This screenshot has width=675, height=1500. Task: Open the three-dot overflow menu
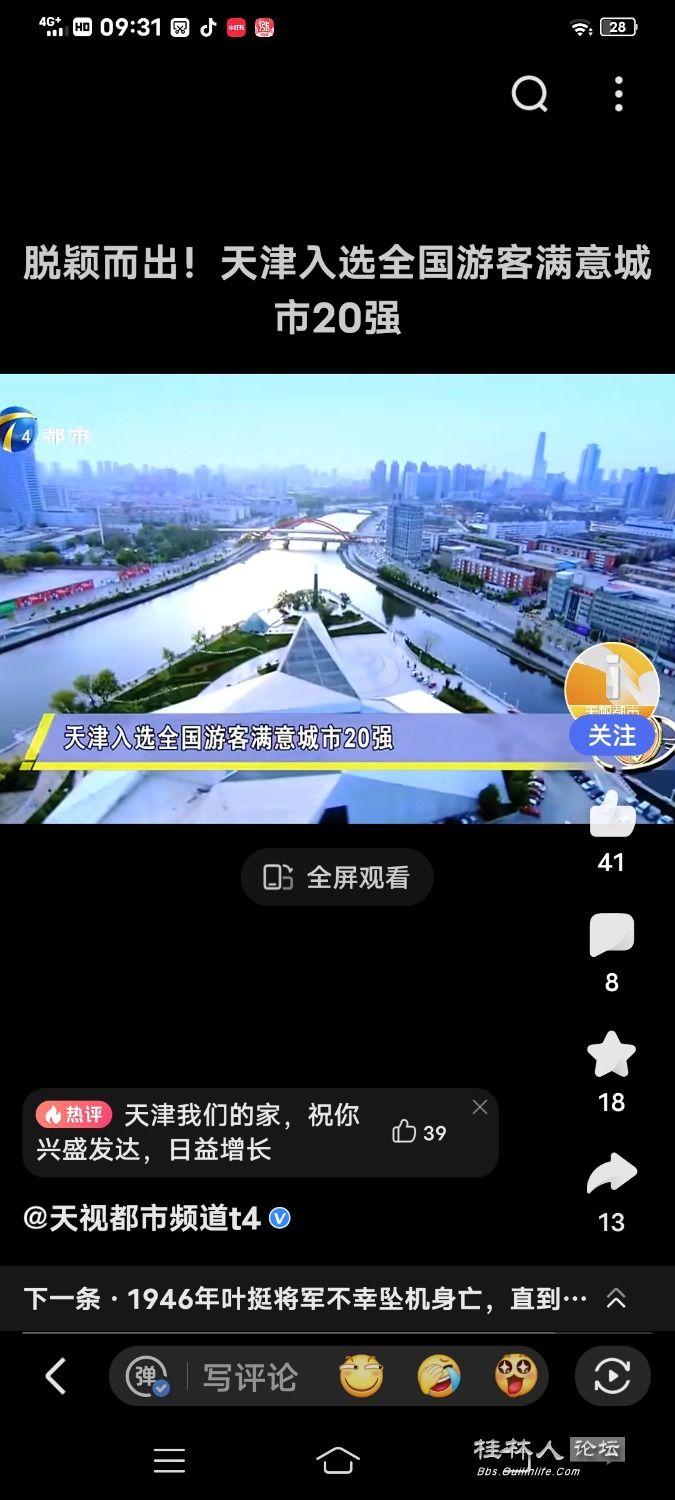point(619,95)
